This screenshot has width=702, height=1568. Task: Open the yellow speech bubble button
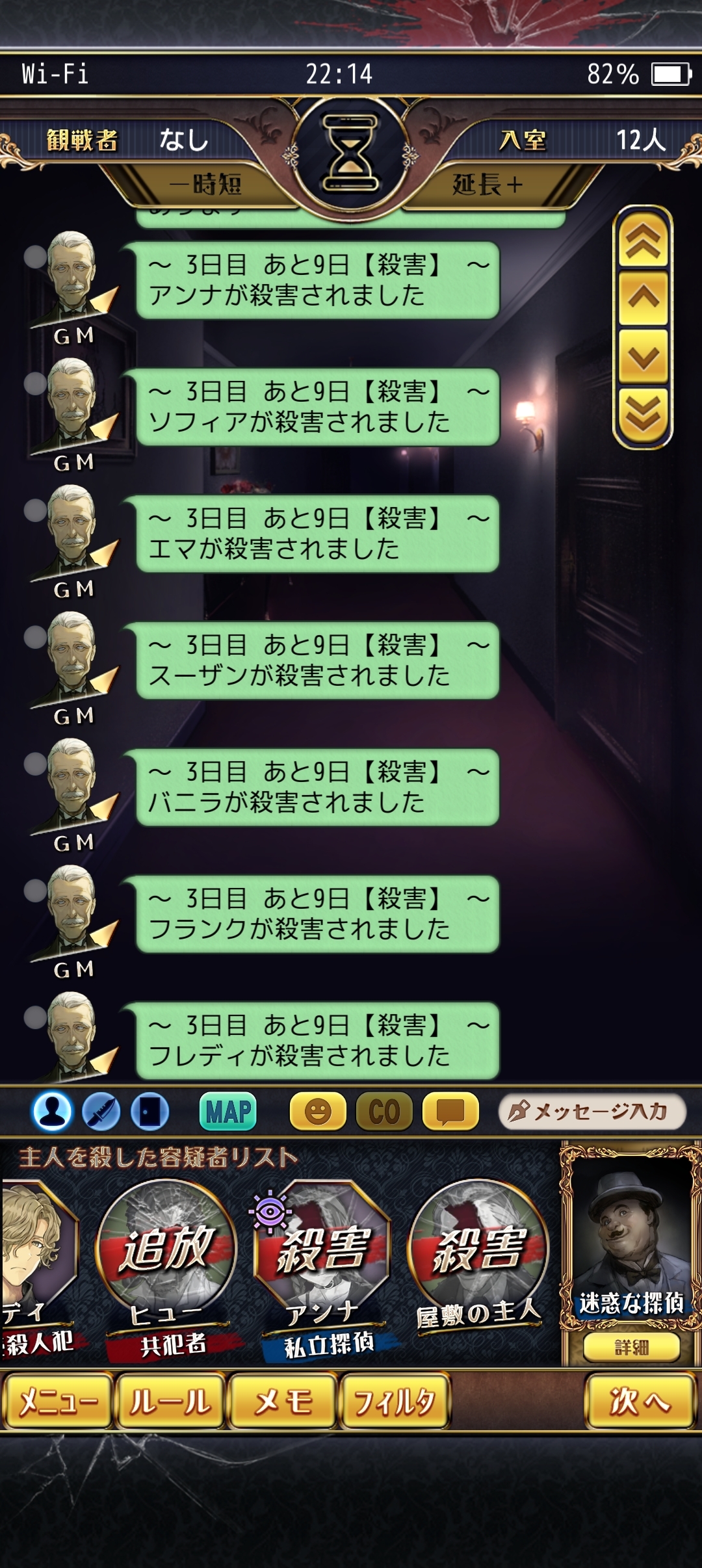450,1111
